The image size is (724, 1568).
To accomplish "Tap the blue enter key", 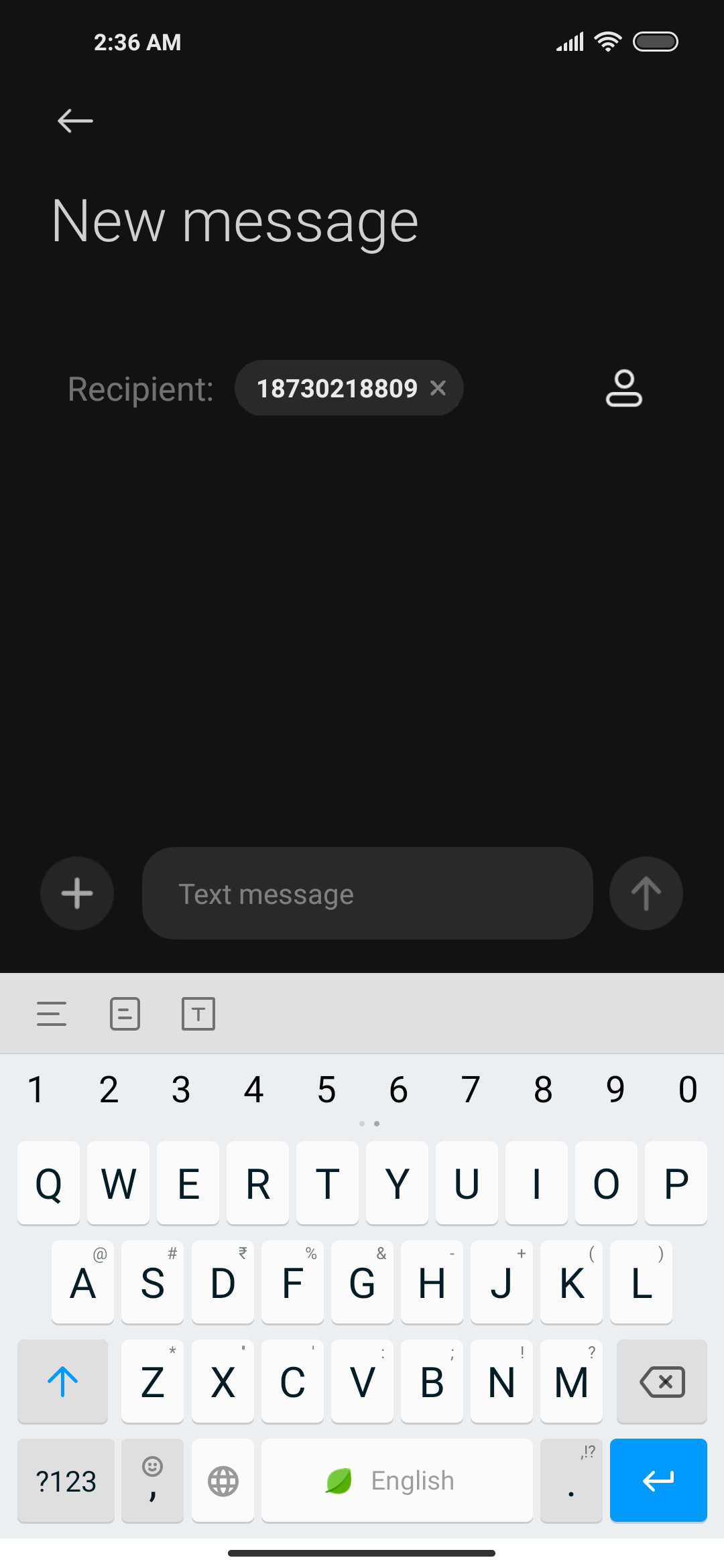I will tap(658, 1481).
